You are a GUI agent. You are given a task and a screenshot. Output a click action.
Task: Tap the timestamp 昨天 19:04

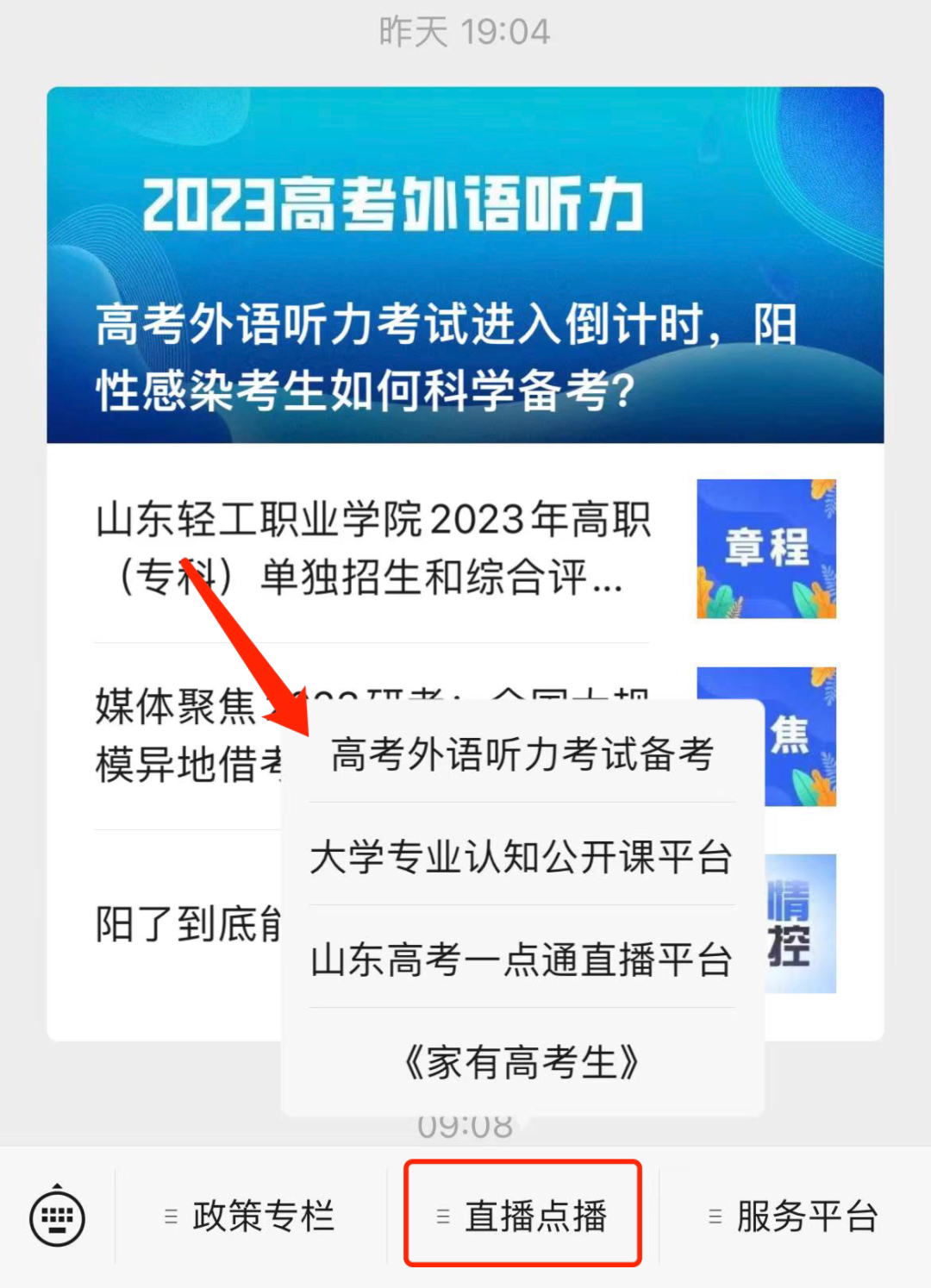point(465,30)
